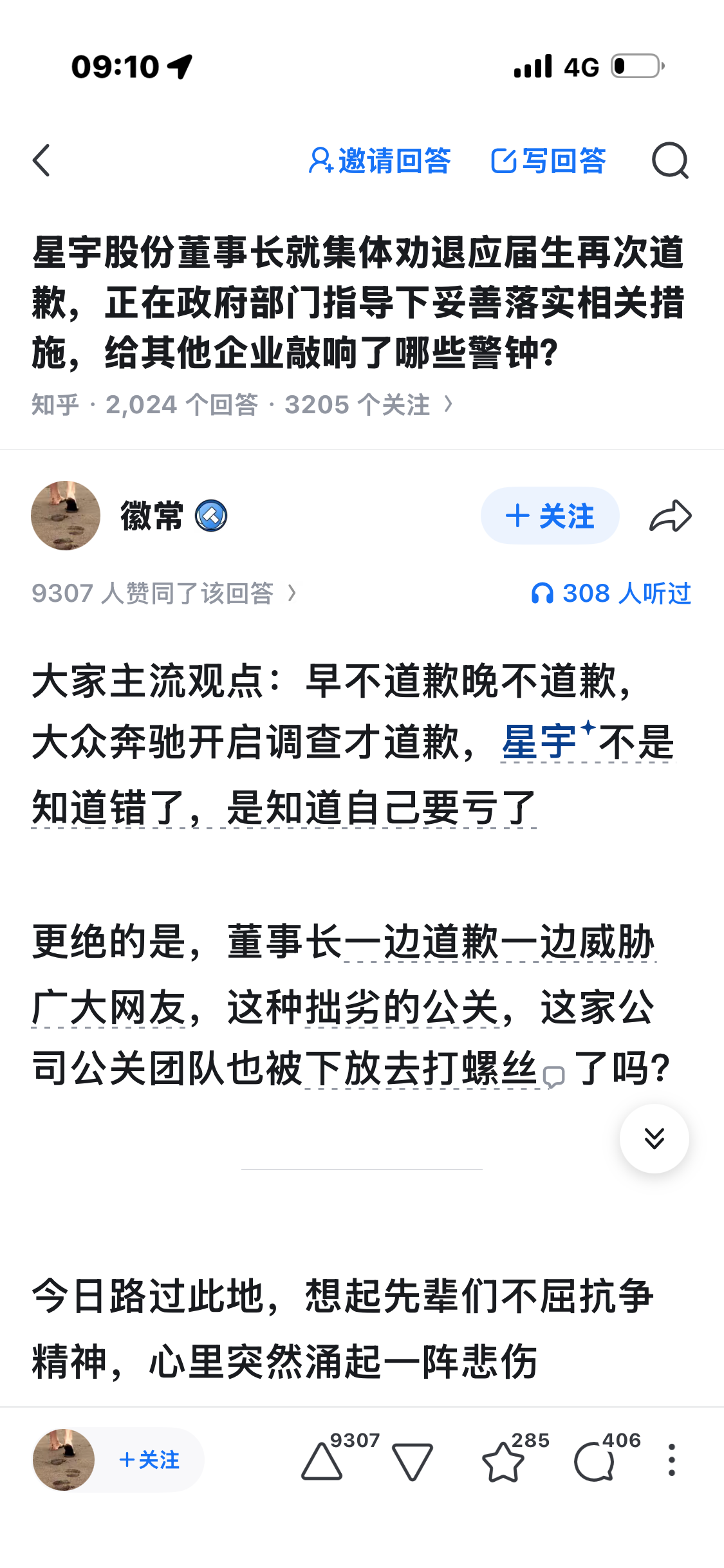The image size is (724, 1568).
Task: Open the 406 comments
Action: [594, 1461]
